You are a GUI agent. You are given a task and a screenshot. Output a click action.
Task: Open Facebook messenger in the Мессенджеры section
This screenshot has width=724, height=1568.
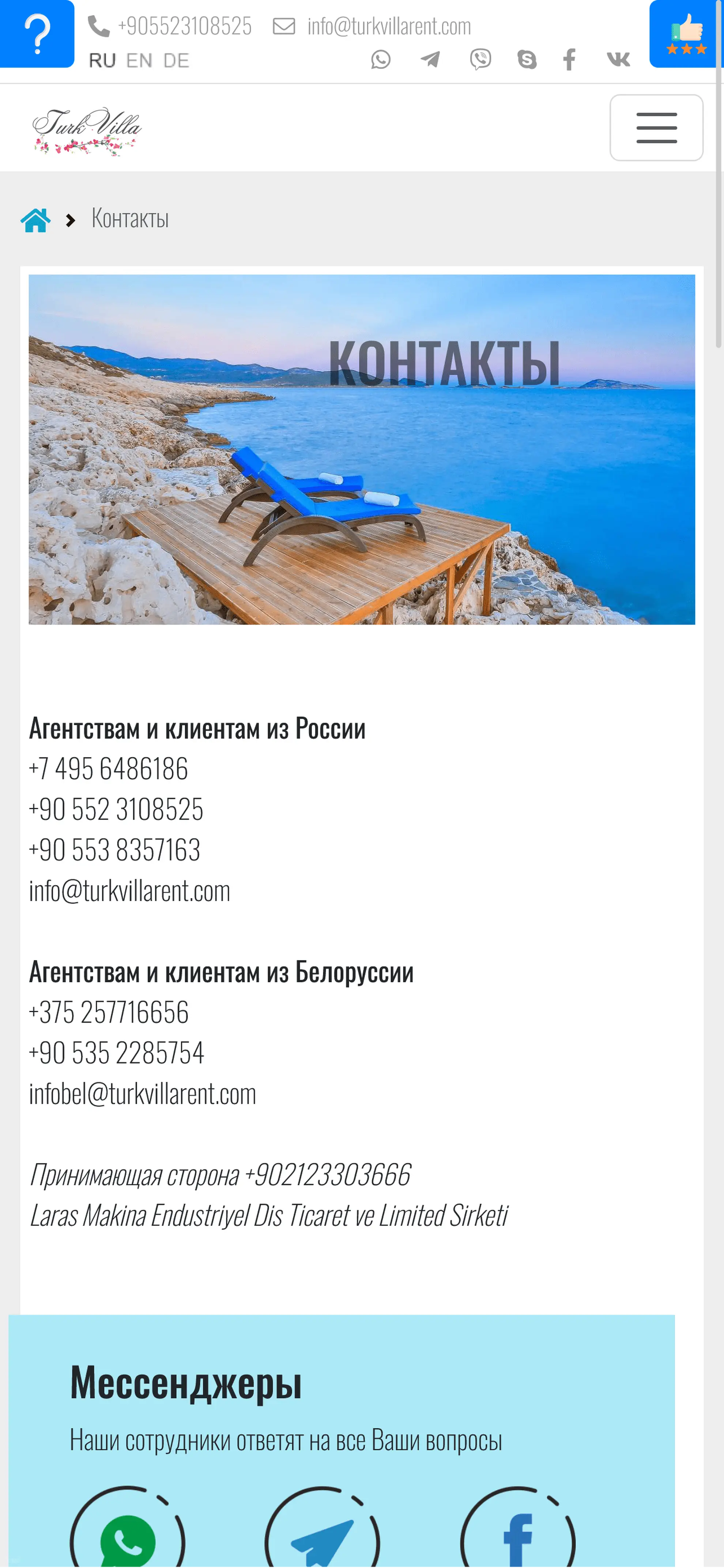pyautogui.click(x=517, y=1534)
